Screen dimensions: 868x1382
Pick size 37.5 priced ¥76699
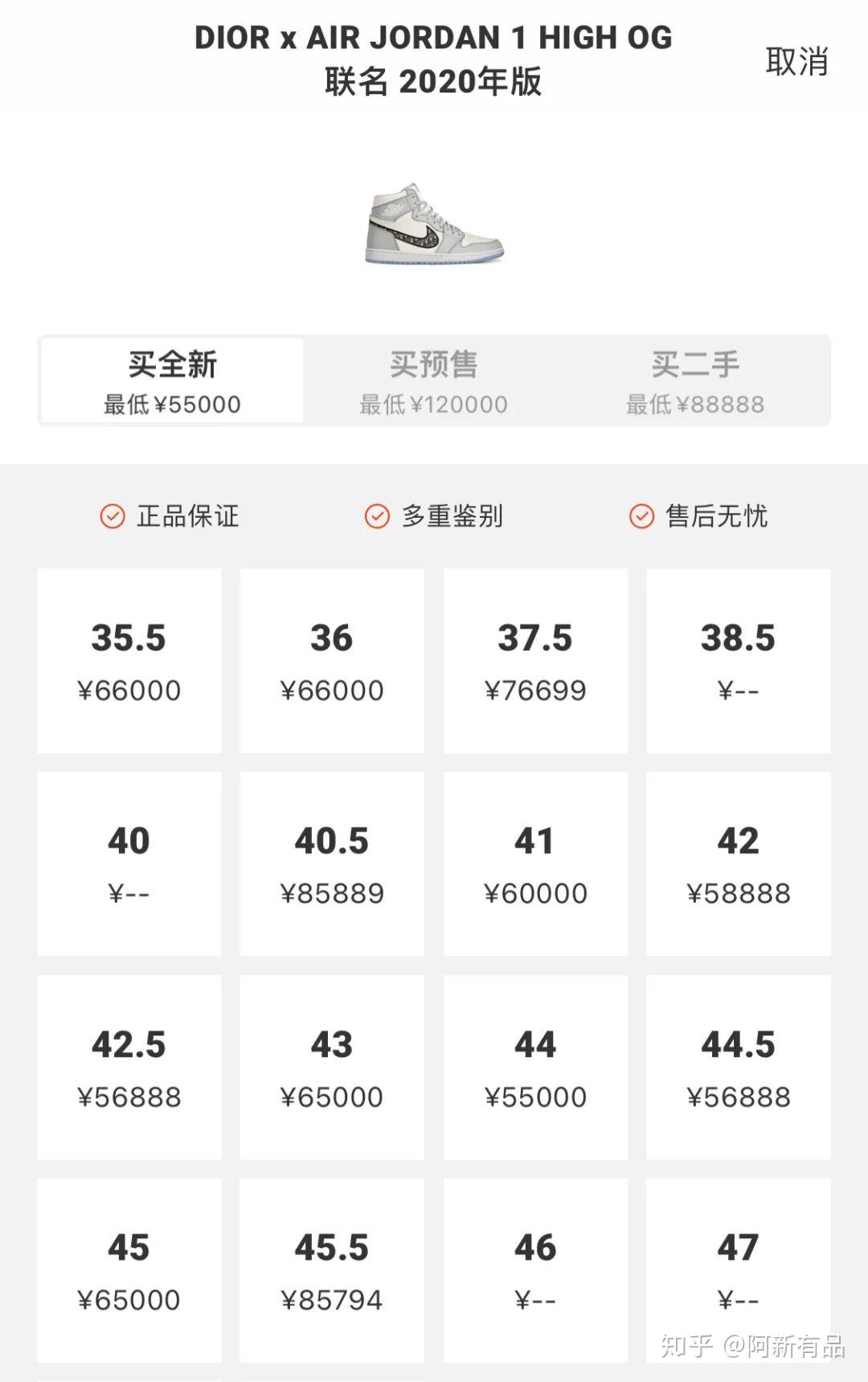click(x=535, y=661)
